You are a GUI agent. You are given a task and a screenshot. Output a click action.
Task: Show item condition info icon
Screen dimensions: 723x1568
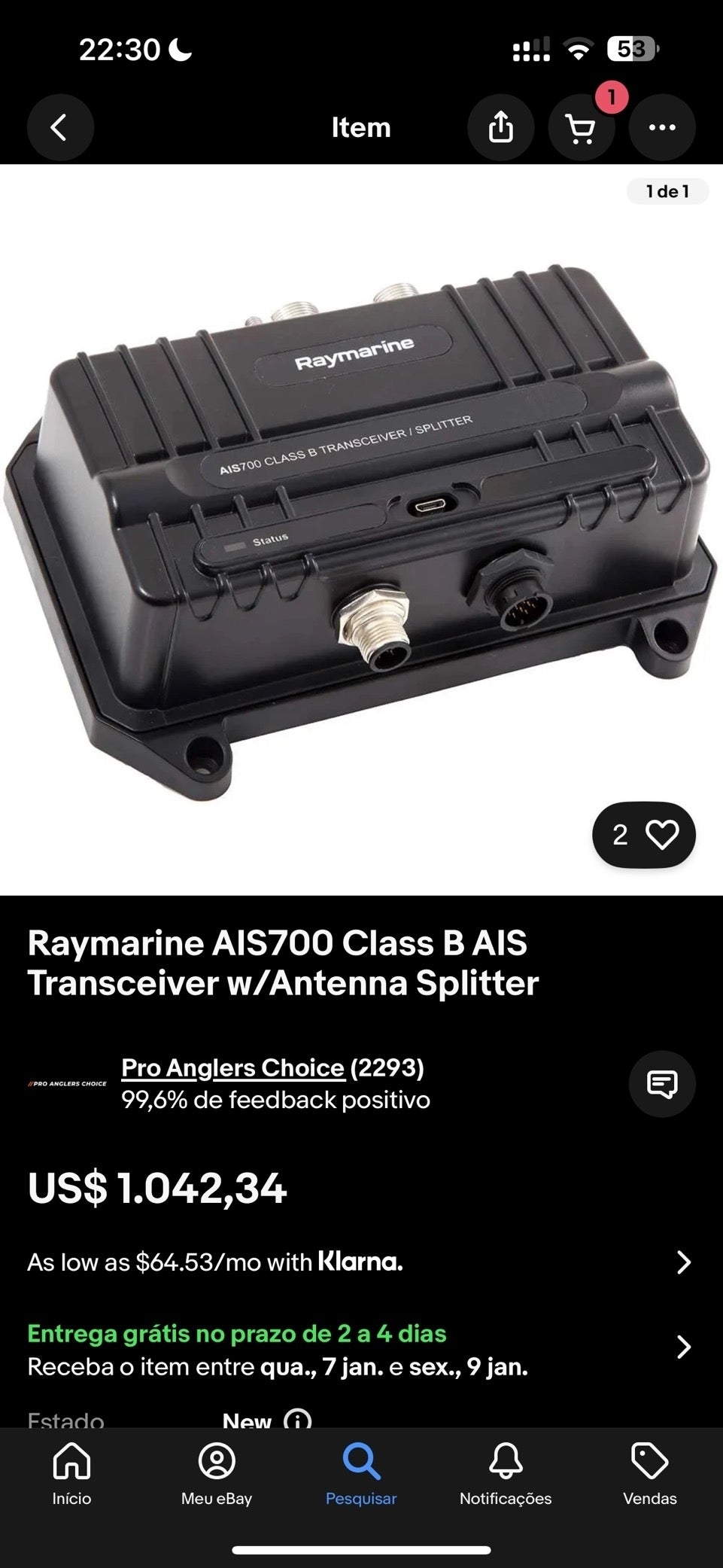point(297,1420)
